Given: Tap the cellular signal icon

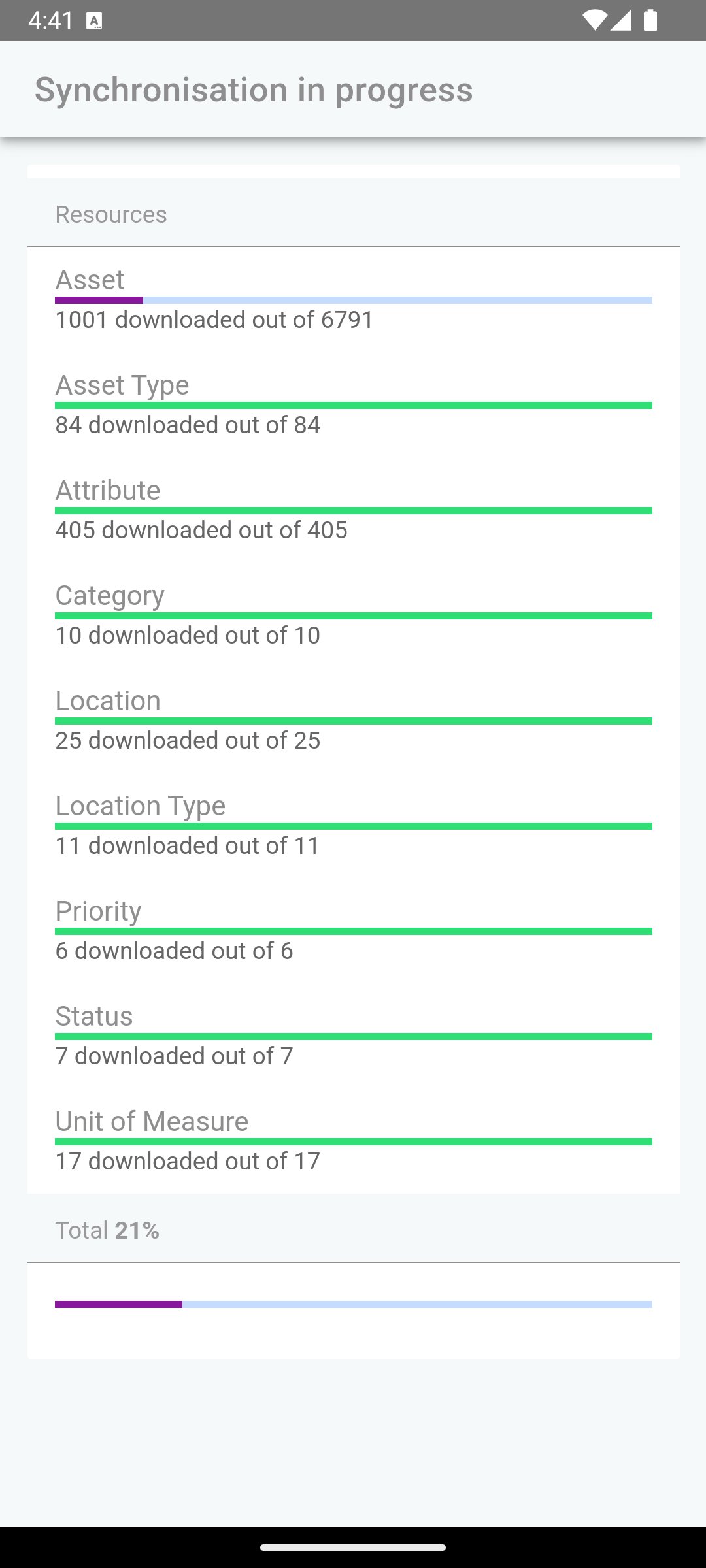Looking at the screenshot, I should point(622,22).
